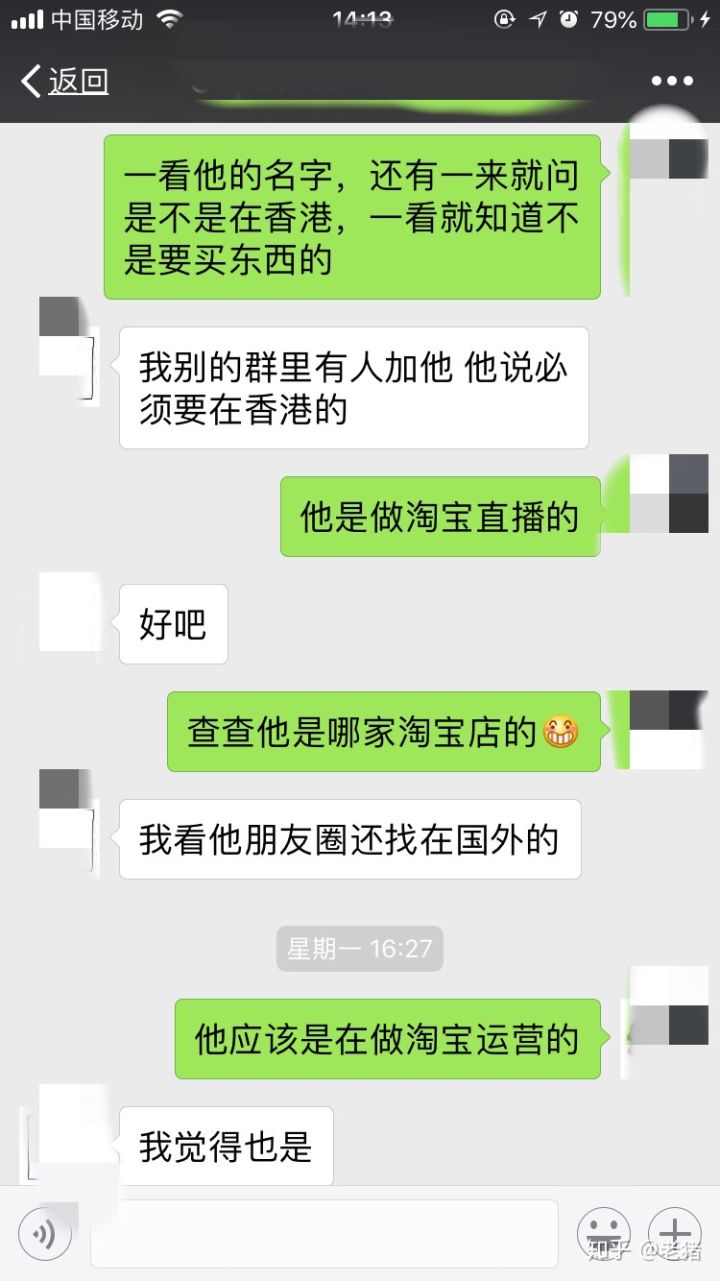The image size is (720, 1281).
Task: Open avatar beside 我看他朋友圈还找在国外的 message
Action: (68, 820)
